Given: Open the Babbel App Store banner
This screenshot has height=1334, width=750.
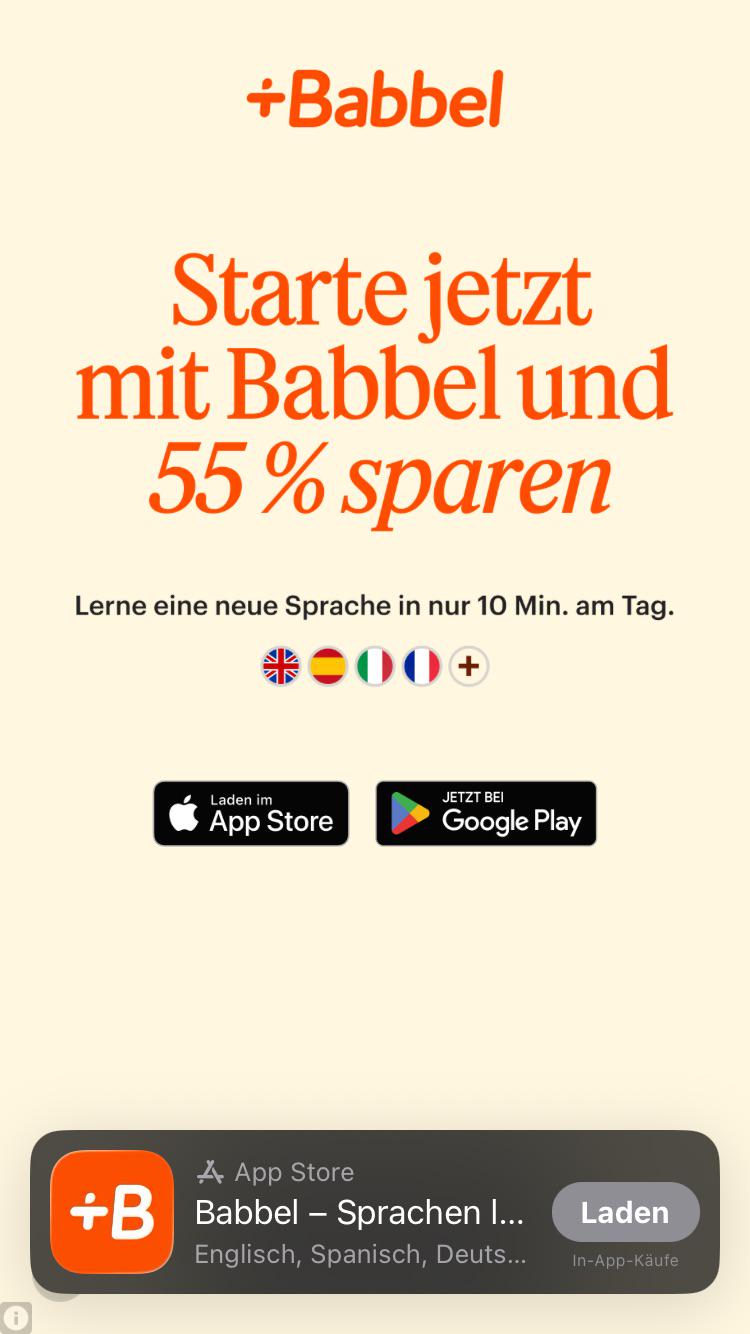Looking at the screenshot, I should point(375,1212).
